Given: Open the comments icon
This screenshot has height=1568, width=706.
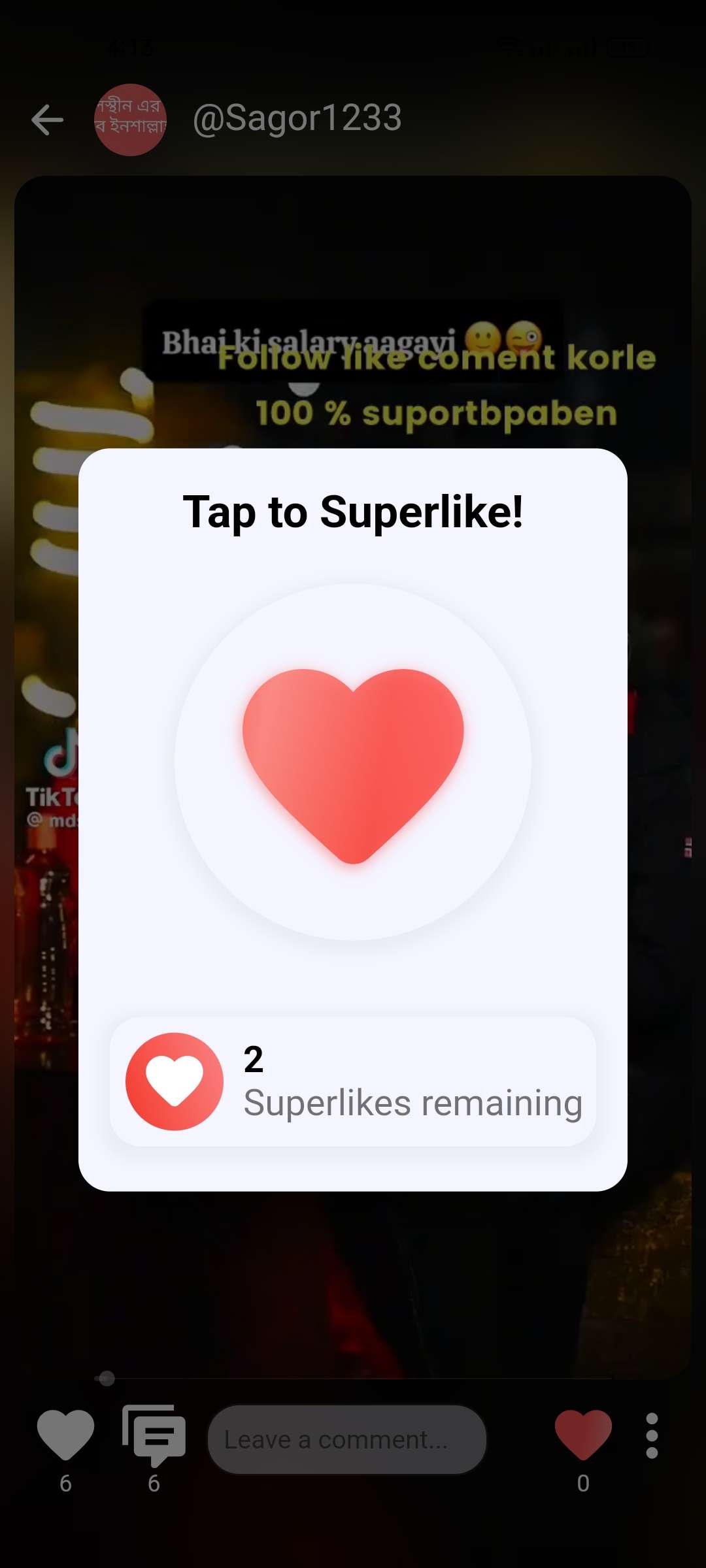Looking at the screenshot, I should [154, 1435].
